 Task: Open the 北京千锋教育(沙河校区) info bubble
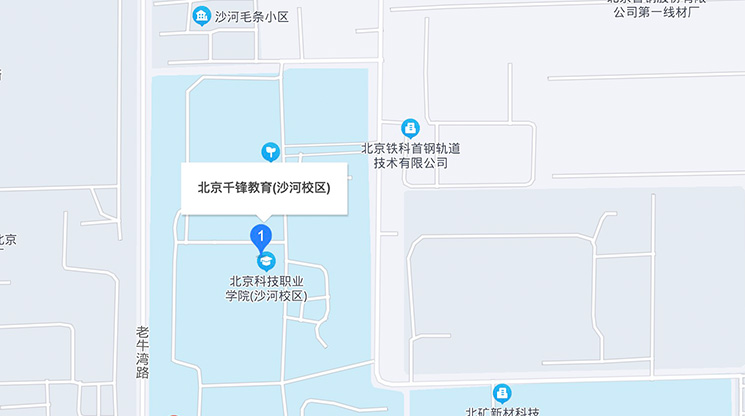tap(263, 187)
